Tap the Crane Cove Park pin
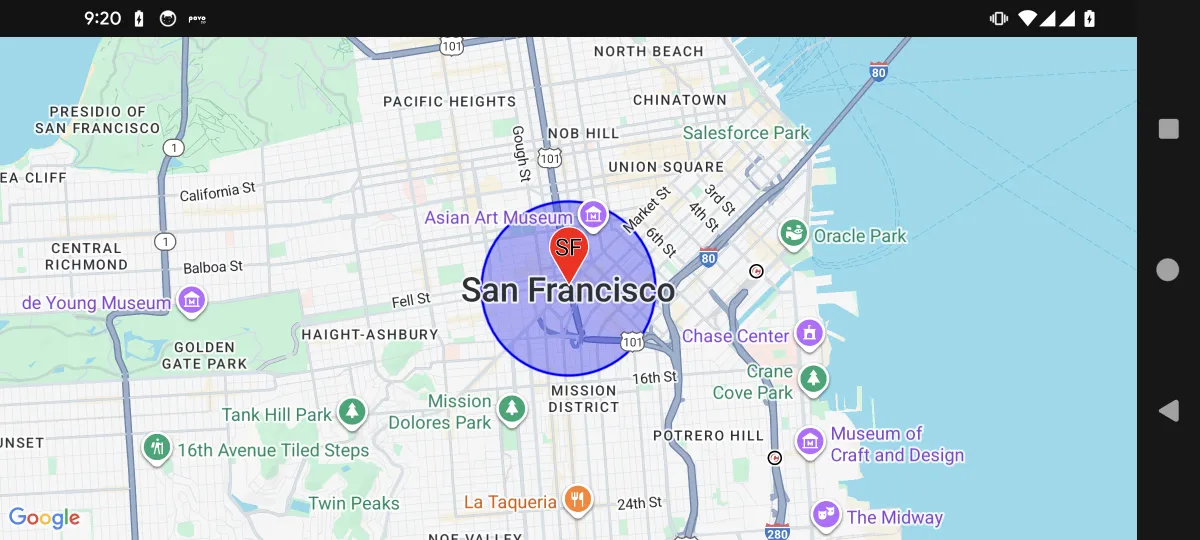1200x540 pixels. coord(814,378)
